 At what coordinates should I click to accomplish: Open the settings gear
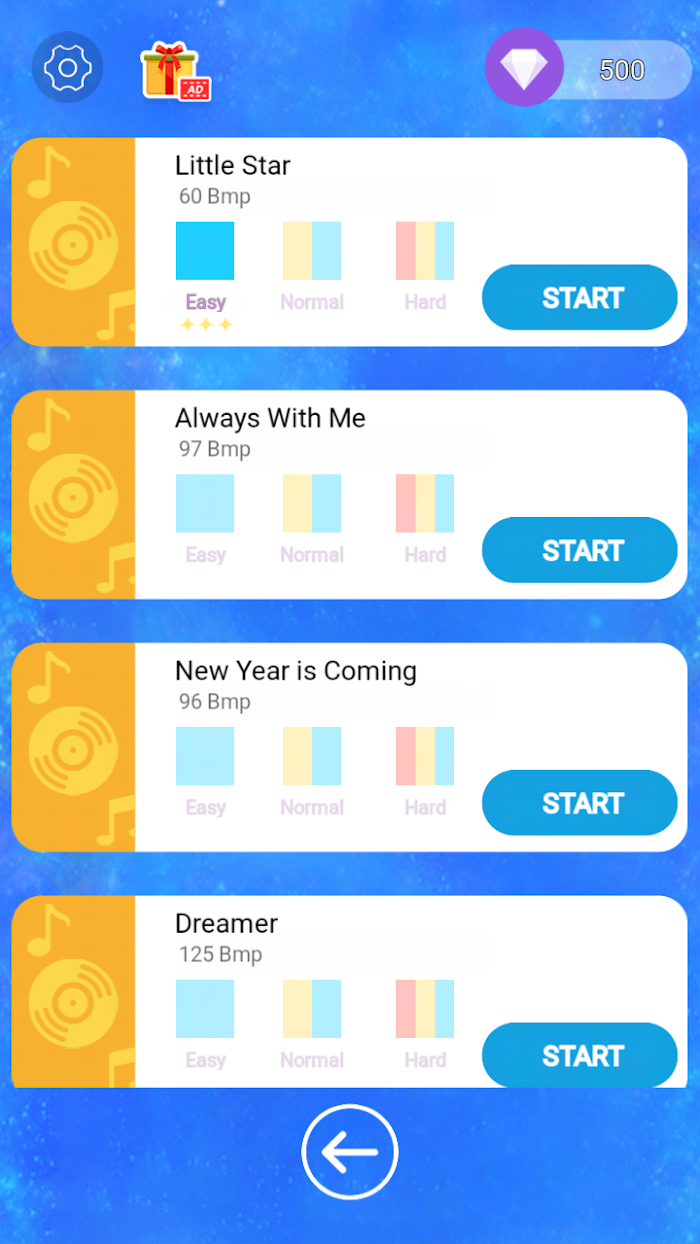(67, 68)
